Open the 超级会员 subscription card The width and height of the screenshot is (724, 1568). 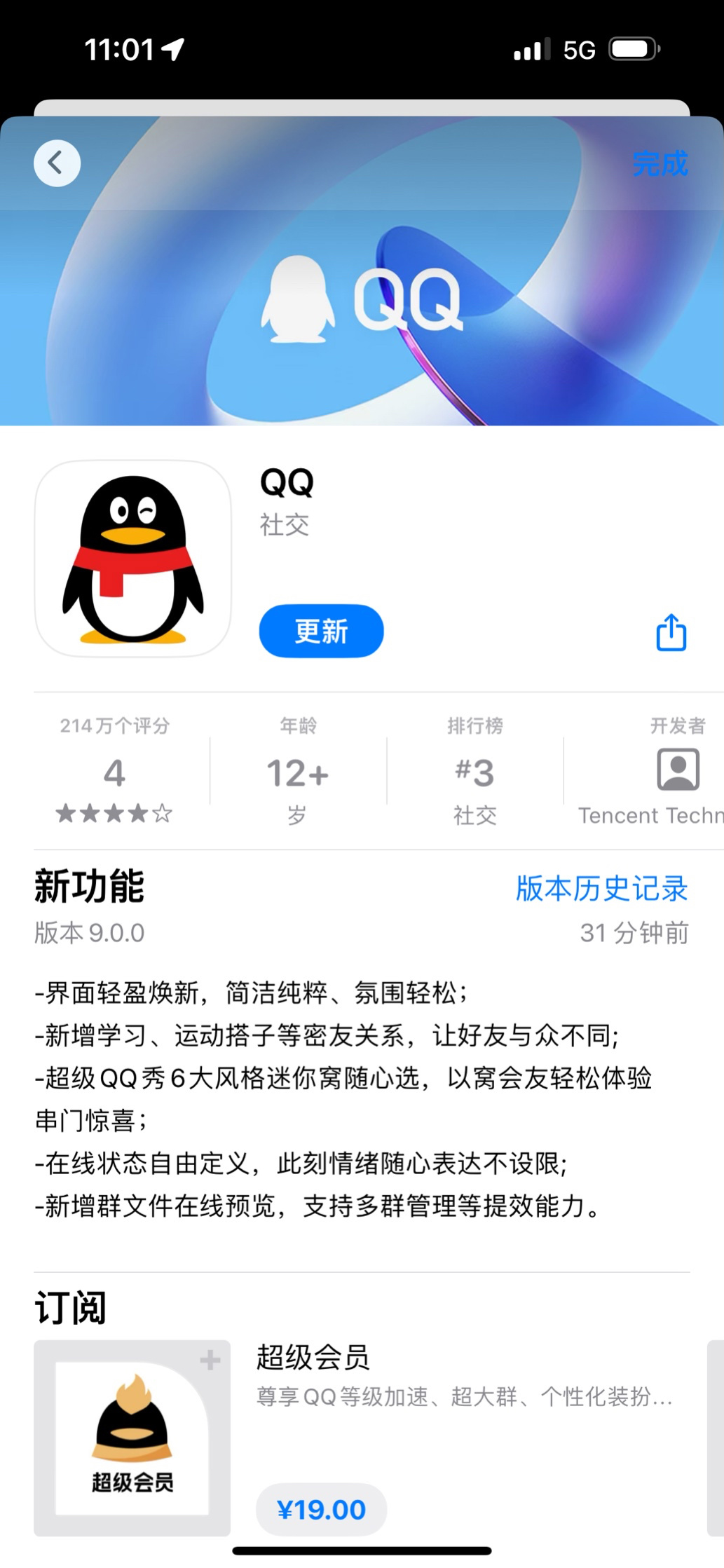132,1438
